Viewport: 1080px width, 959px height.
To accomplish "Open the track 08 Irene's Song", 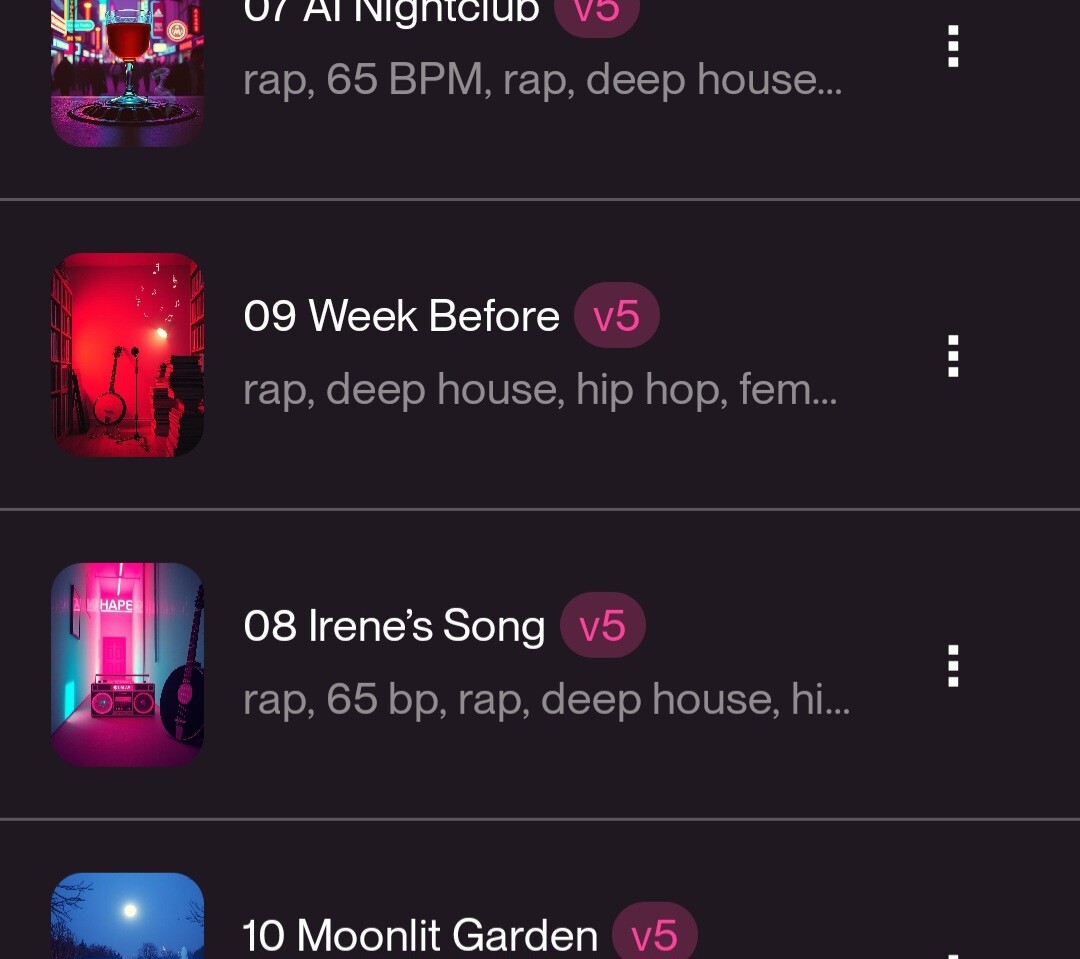I will tap(394, 627).
